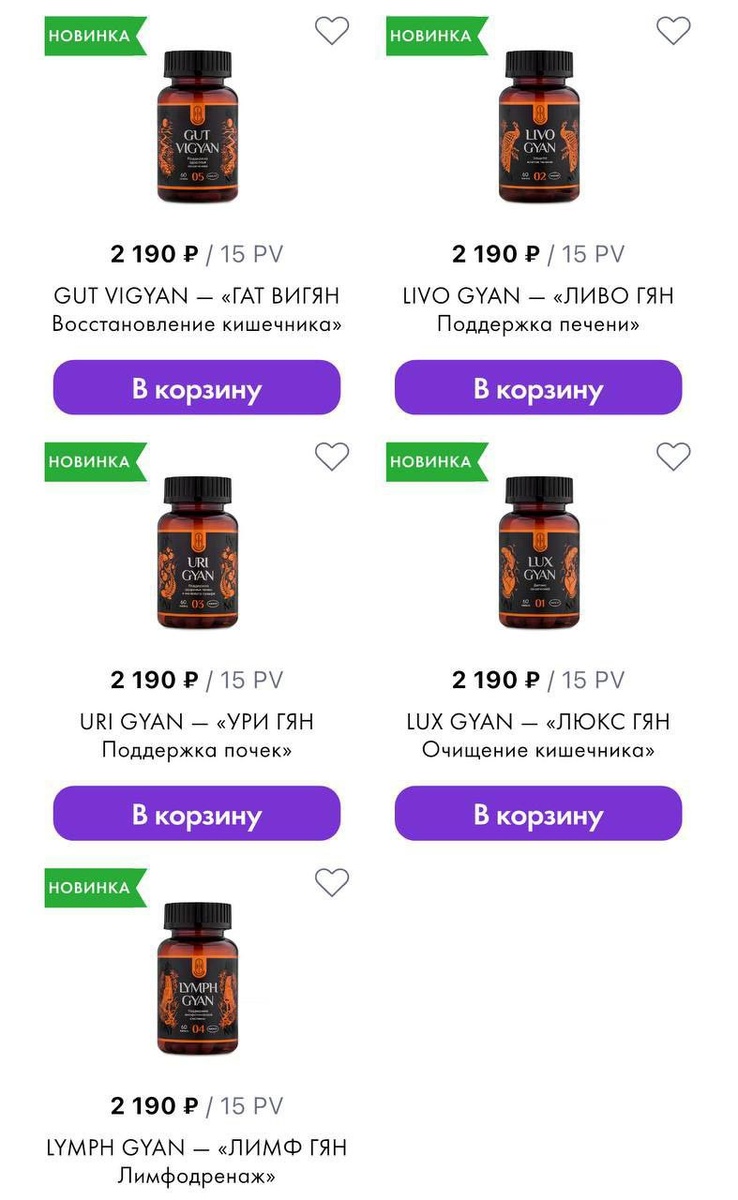Add GUT VIGYAN to the cart
The height and width of the screenshot is (1200, 738).
(196, 388)
